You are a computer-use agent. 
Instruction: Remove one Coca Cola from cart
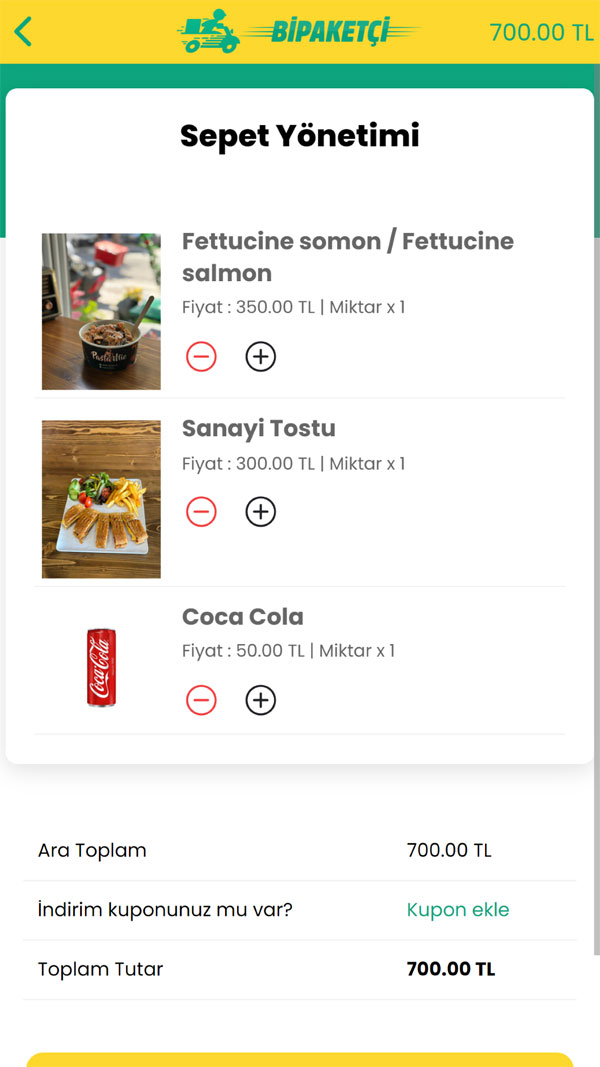click(201, 700)
